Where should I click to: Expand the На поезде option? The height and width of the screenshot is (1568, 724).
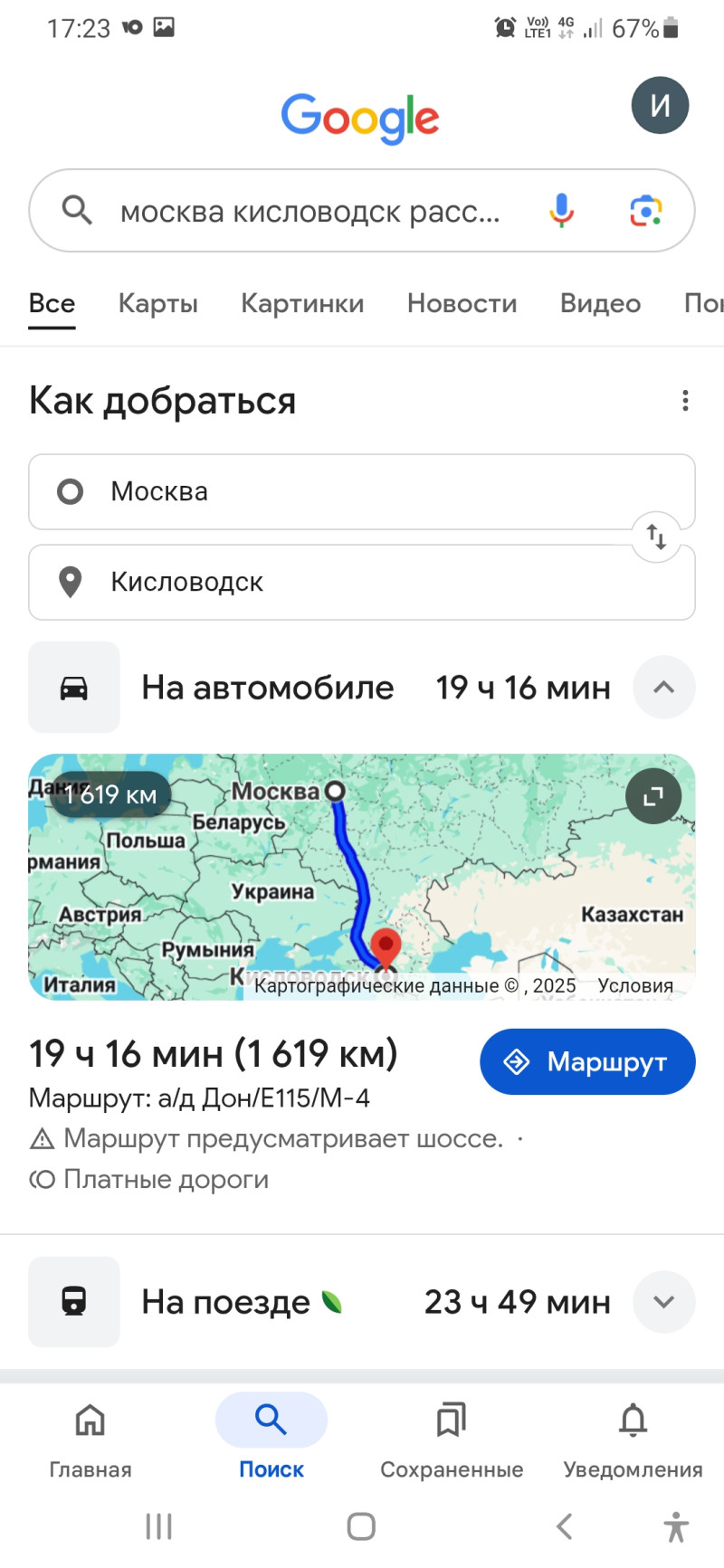pos(663,1302)
